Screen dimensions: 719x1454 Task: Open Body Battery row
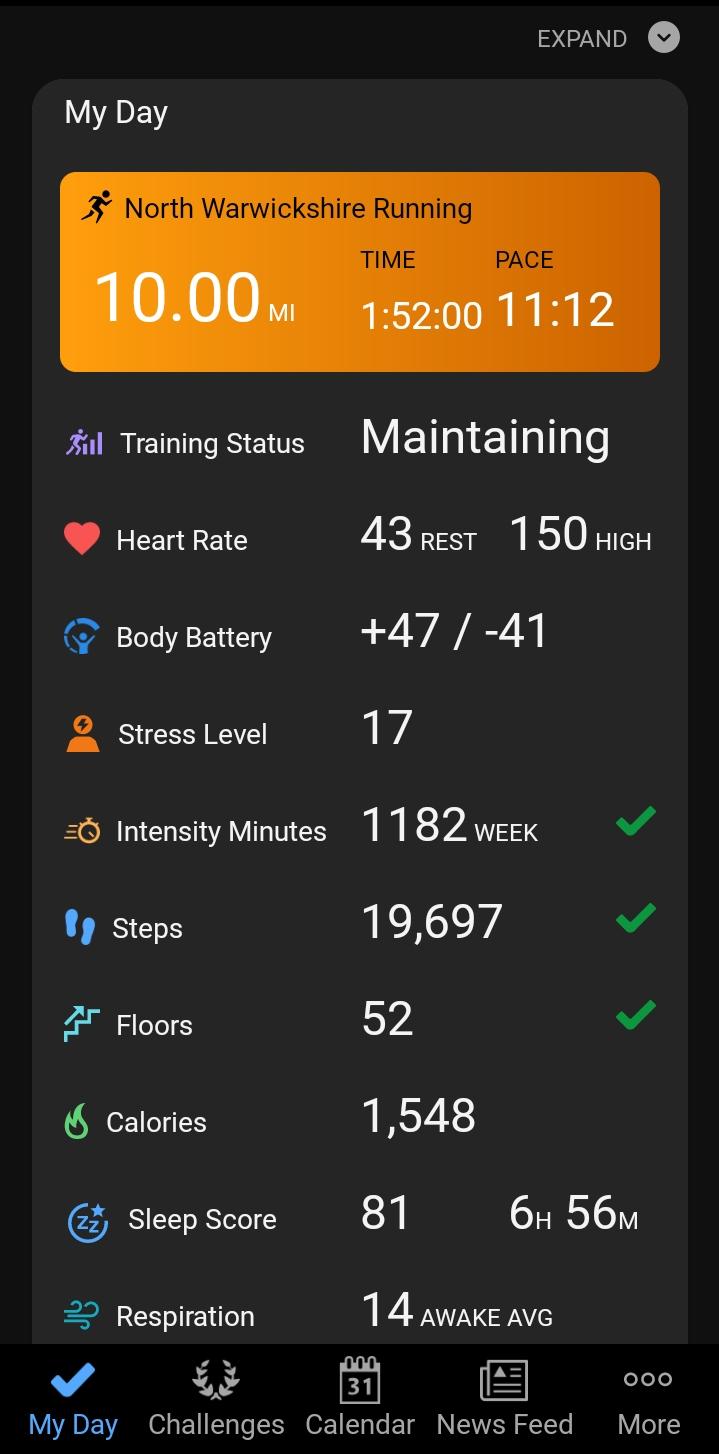click(x=360, y=634)
